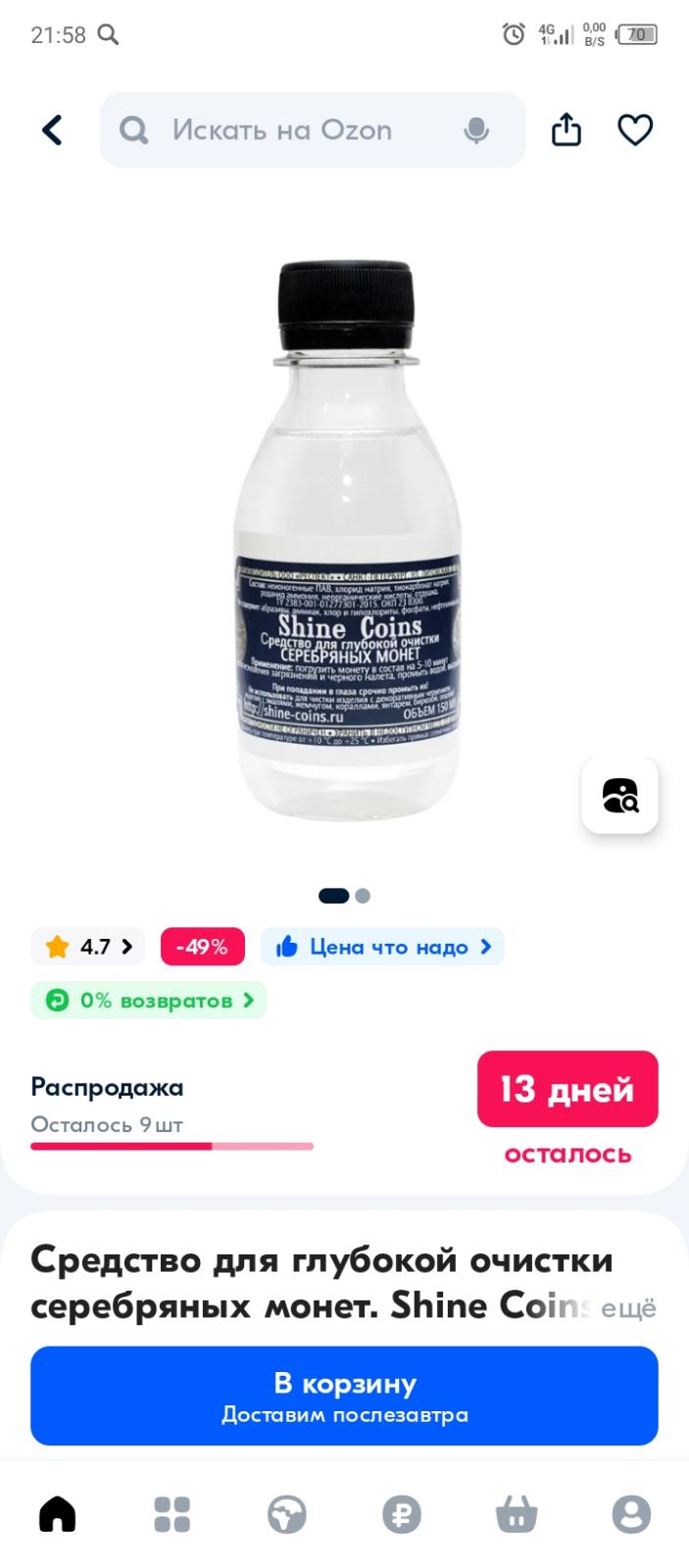Open the profile tab
Screen dimensions: 689x1568
(x=631, y=1515)
